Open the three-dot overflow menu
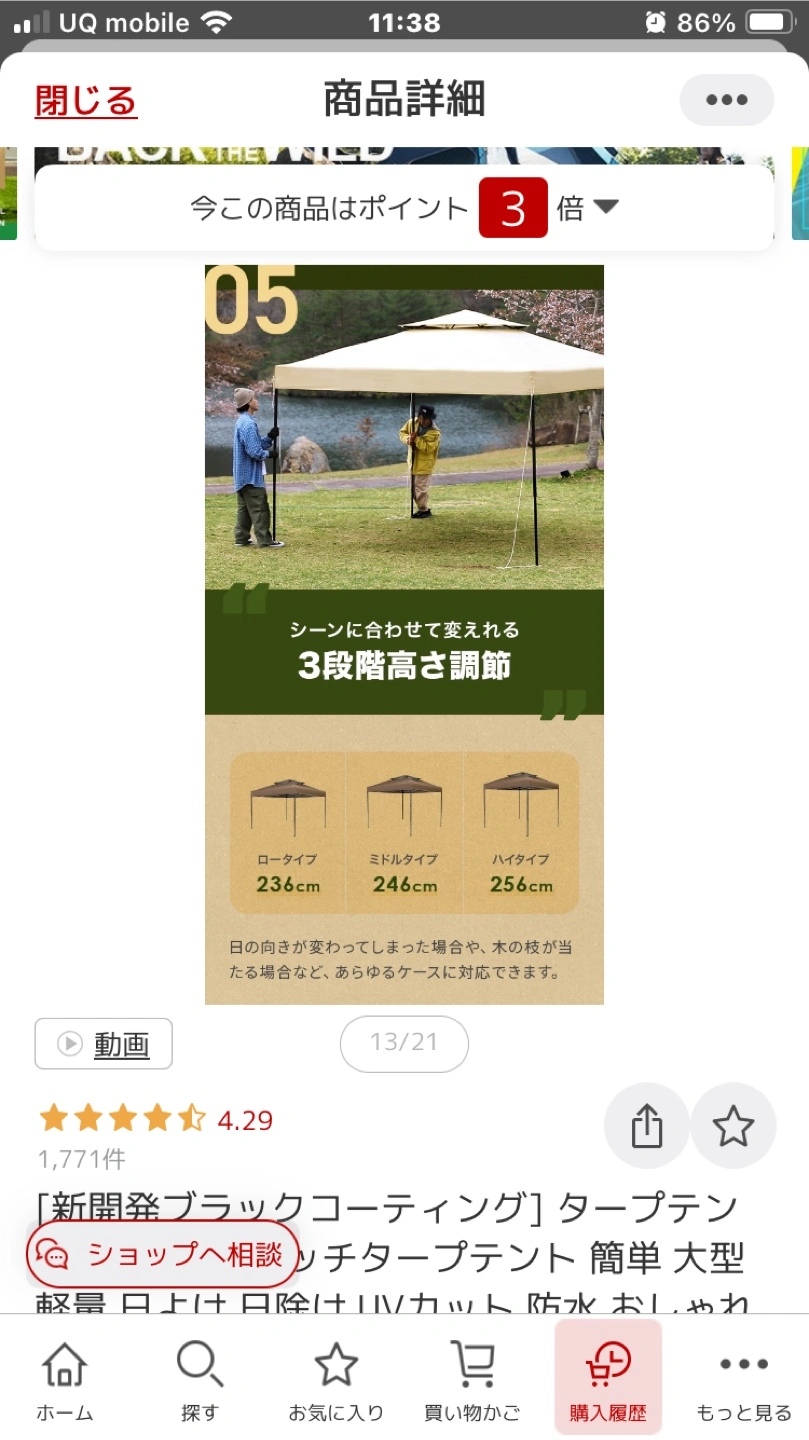Viewport: 809px width, 1440px height. [726, 100]
